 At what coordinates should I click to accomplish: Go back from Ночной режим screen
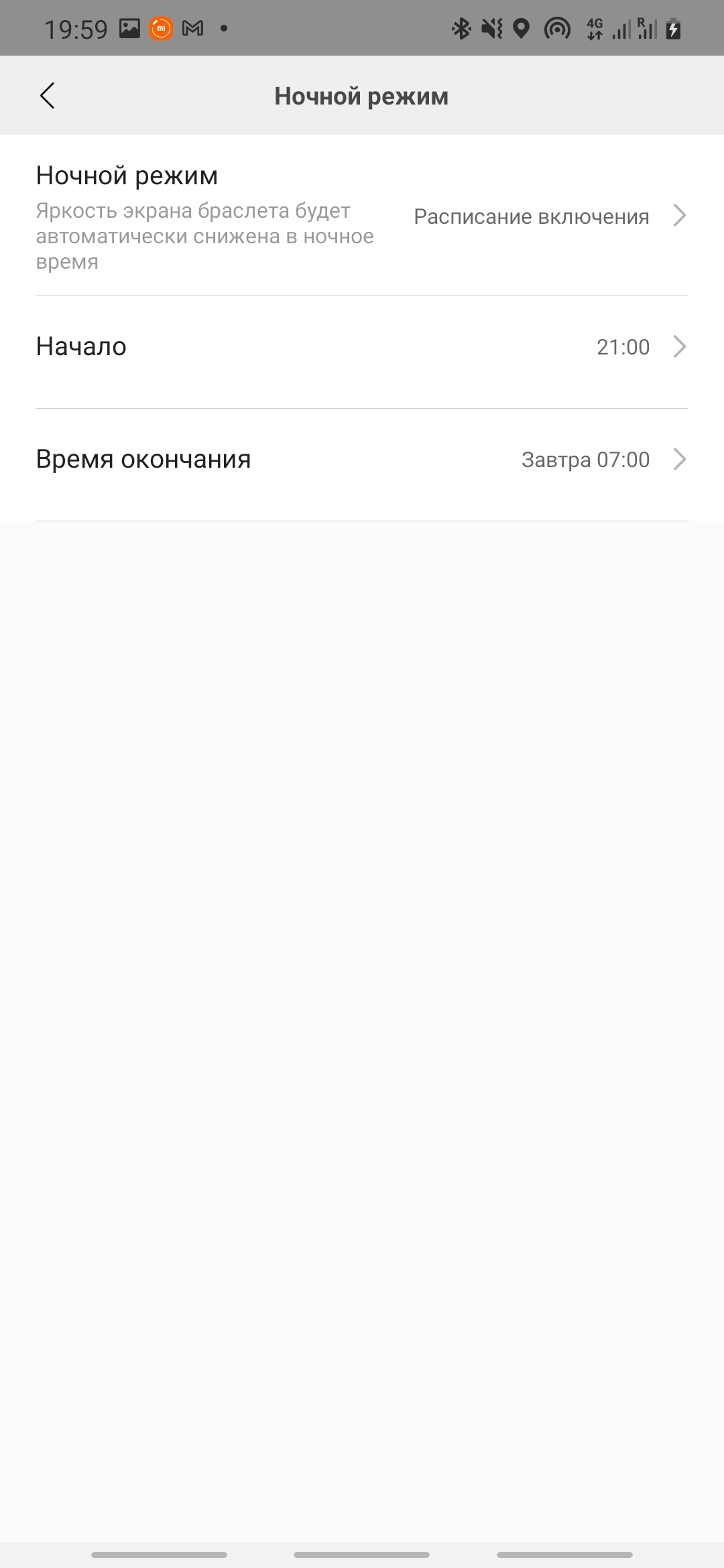(48, 96)
